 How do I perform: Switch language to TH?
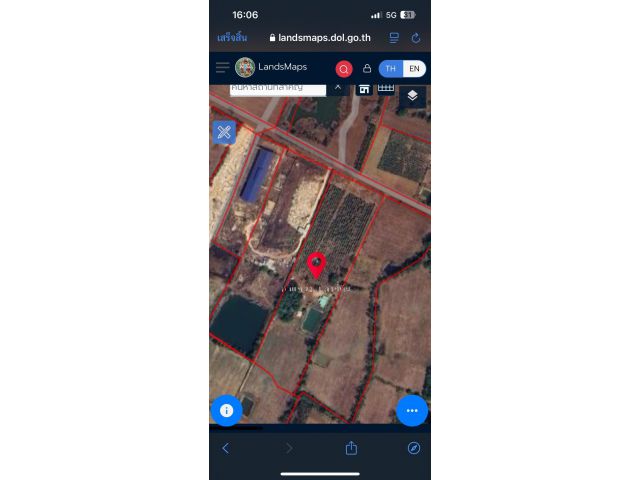[391, 69]
